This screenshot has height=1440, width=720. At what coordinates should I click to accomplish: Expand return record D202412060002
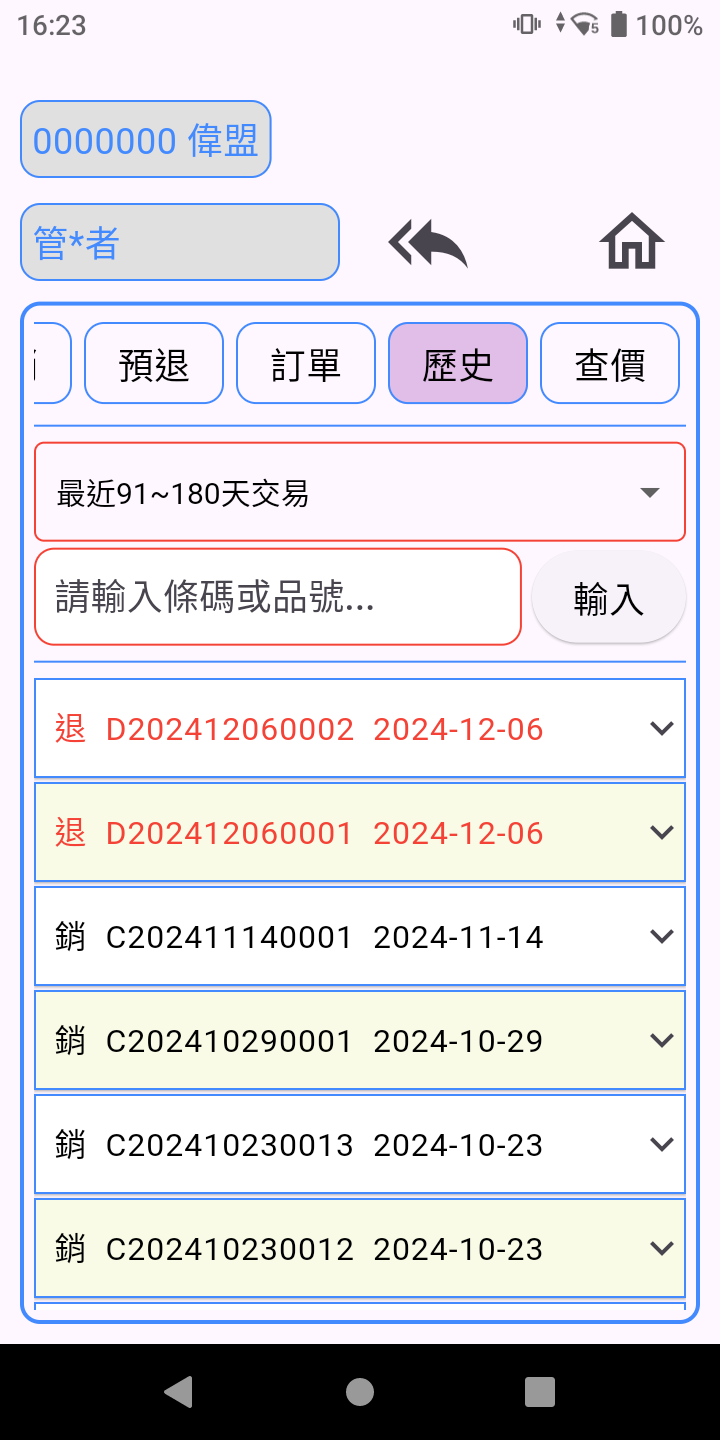(360, 728)
